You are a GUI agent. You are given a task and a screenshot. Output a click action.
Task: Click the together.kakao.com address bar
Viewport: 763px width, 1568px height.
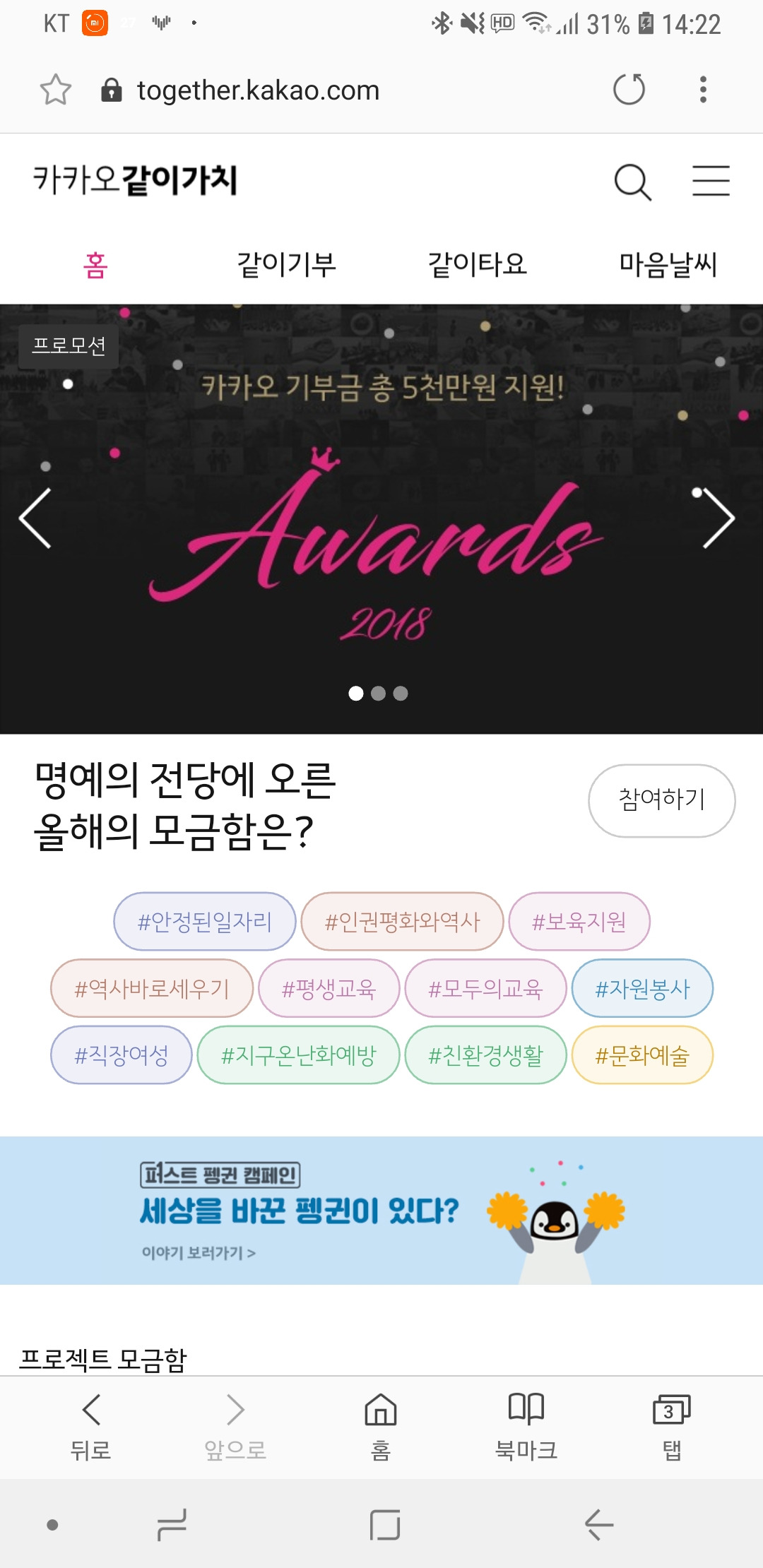[258, 90]
